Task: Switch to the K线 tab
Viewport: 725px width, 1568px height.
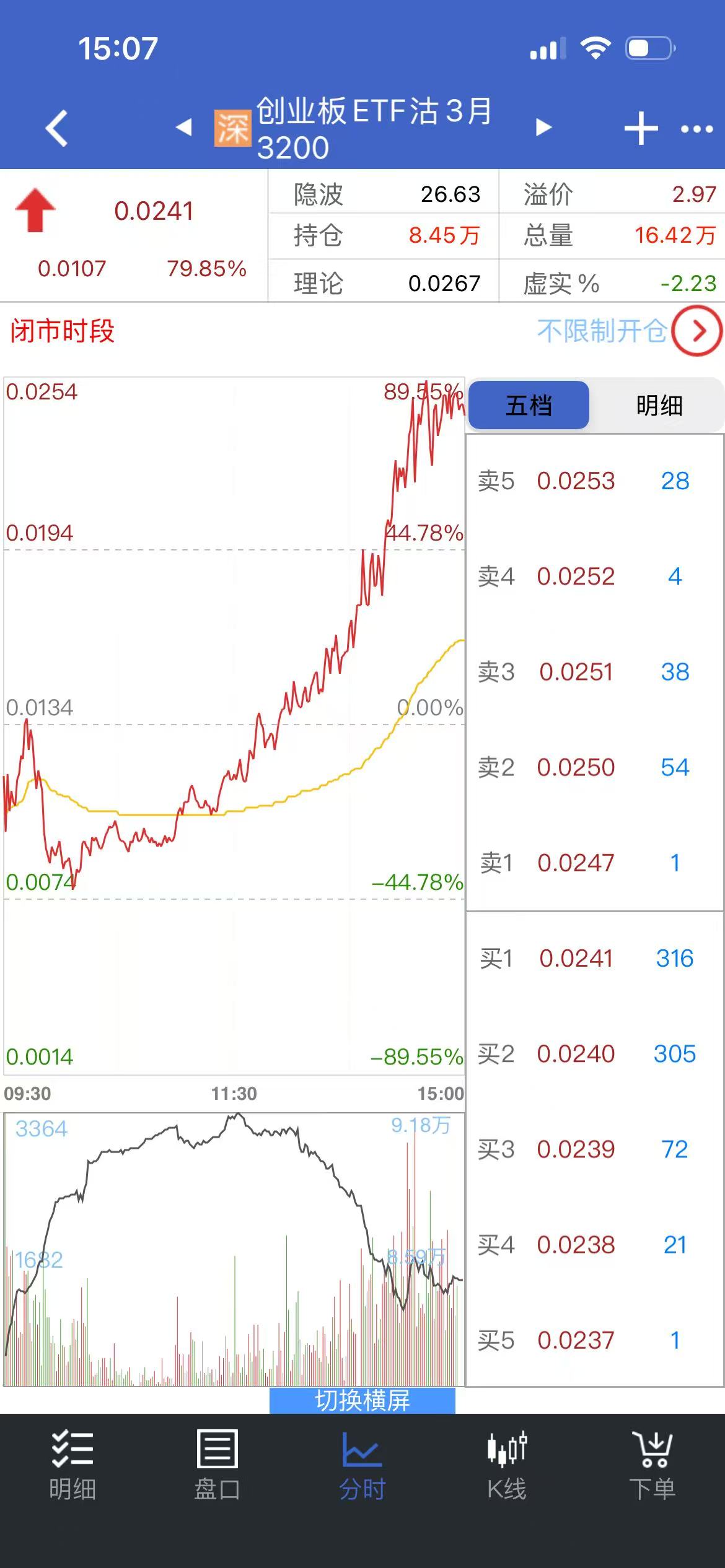Action: (x=507, y=1466)
